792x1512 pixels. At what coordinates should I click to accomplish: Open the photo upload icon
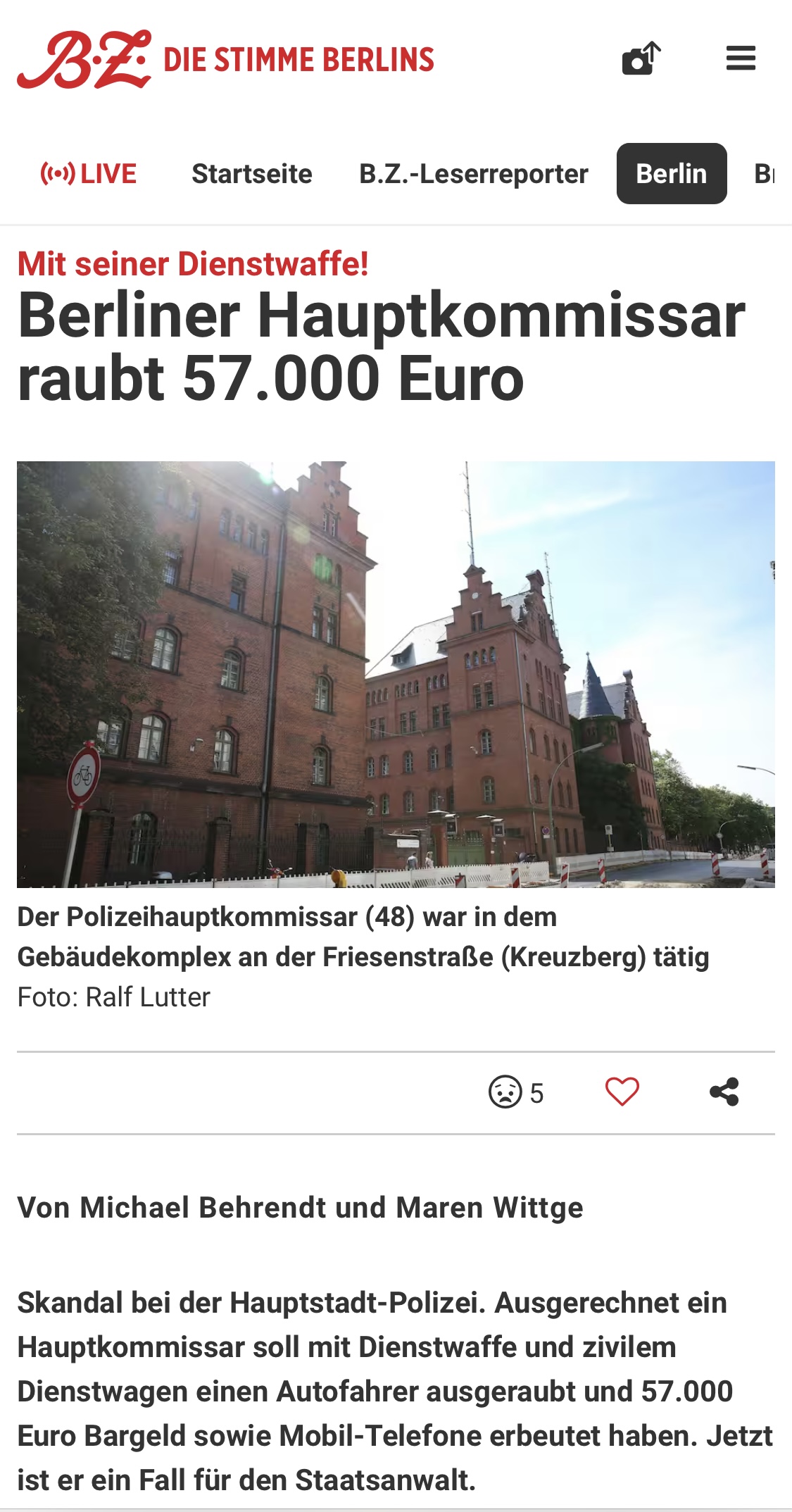tap(641, 58)
